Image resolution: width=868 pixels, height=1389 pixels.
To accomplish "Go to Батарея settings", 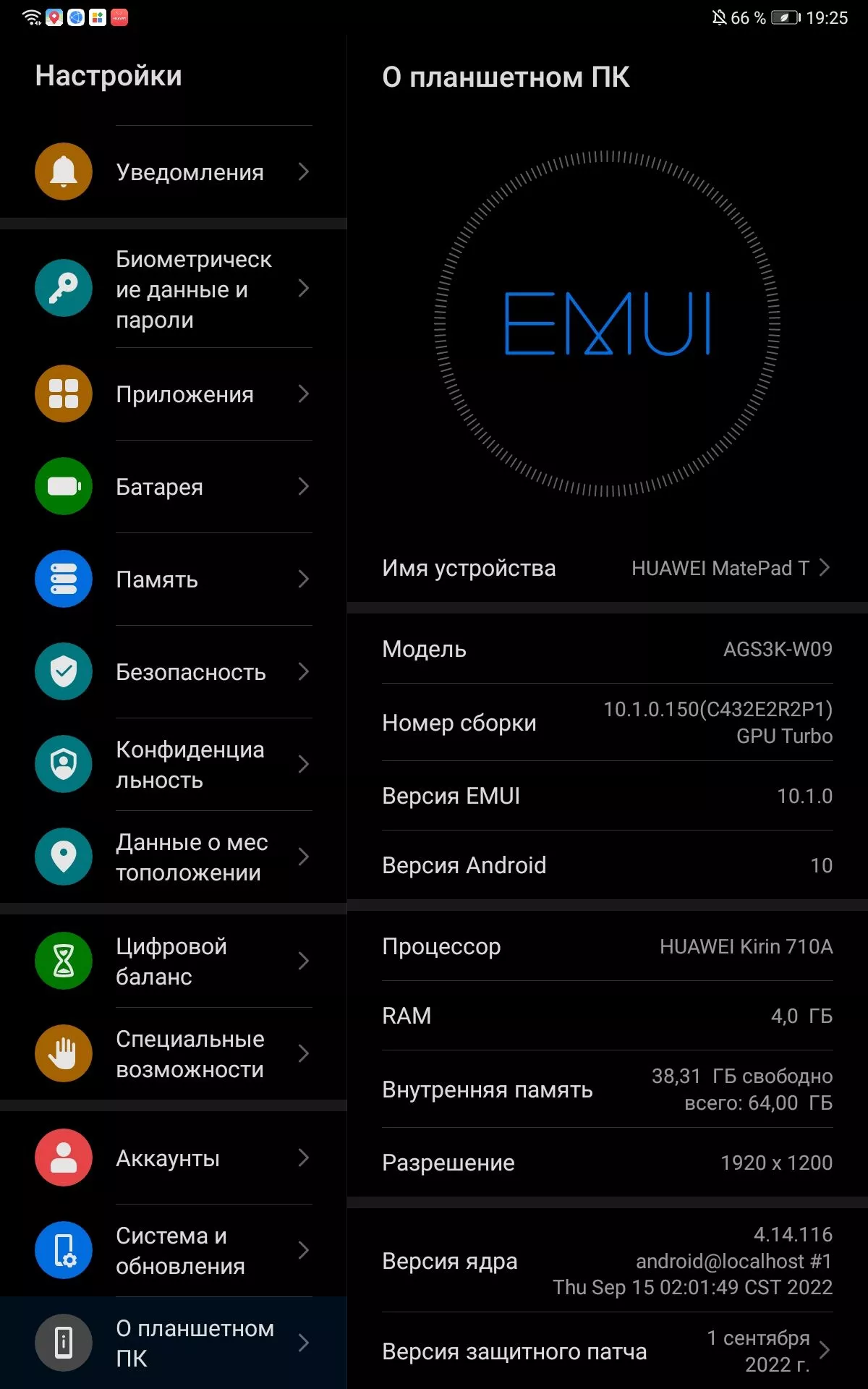I will (x=160, y=487).
